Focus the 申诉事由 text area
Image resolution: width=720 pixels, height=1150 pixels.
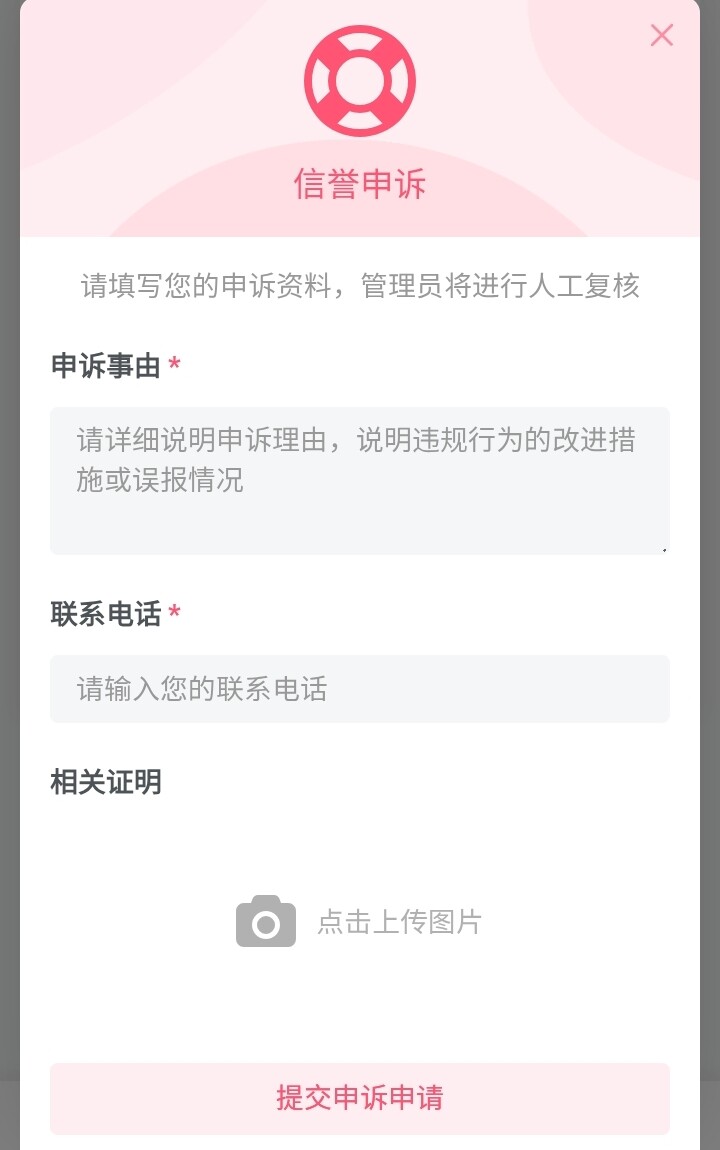360,480
